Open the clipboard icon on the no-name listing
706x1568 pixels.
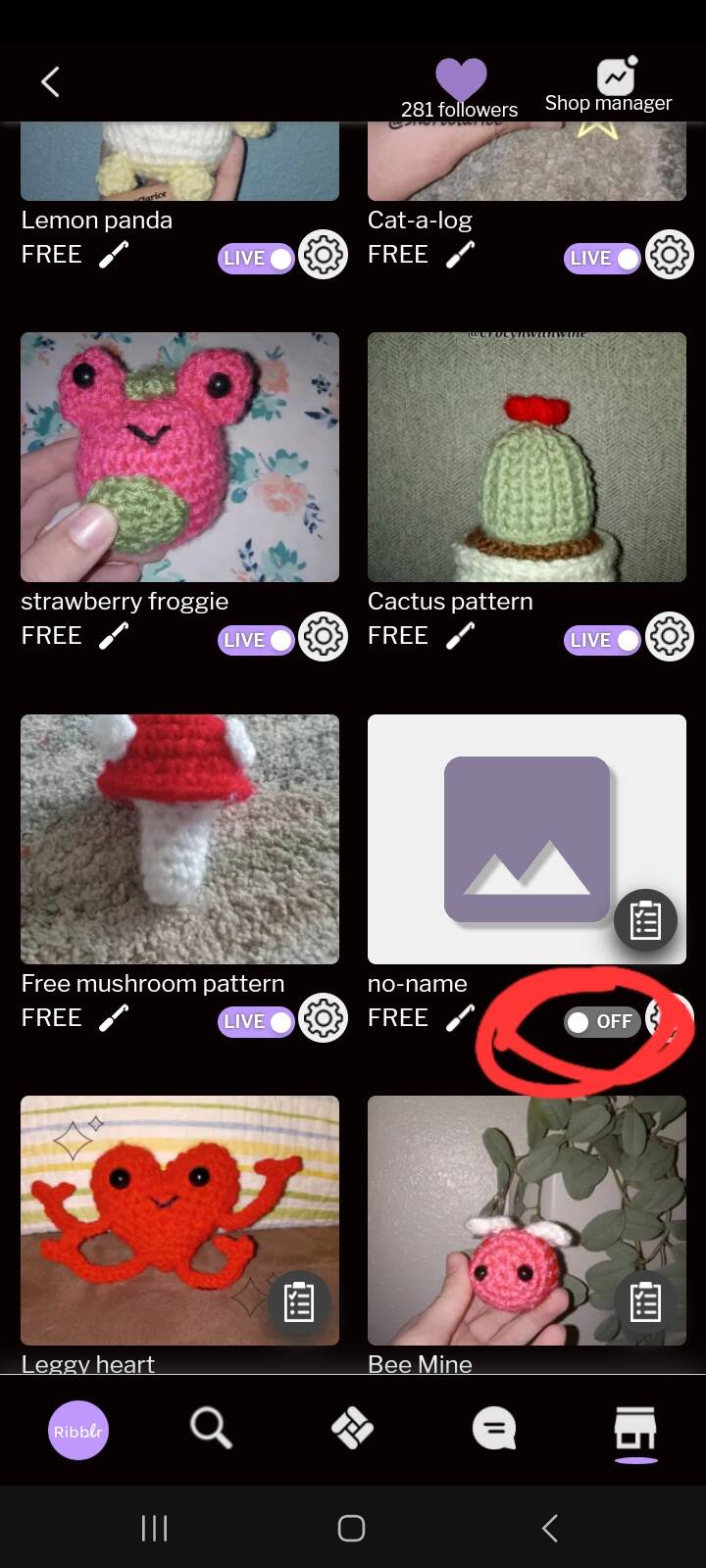(x=645, y=920)
